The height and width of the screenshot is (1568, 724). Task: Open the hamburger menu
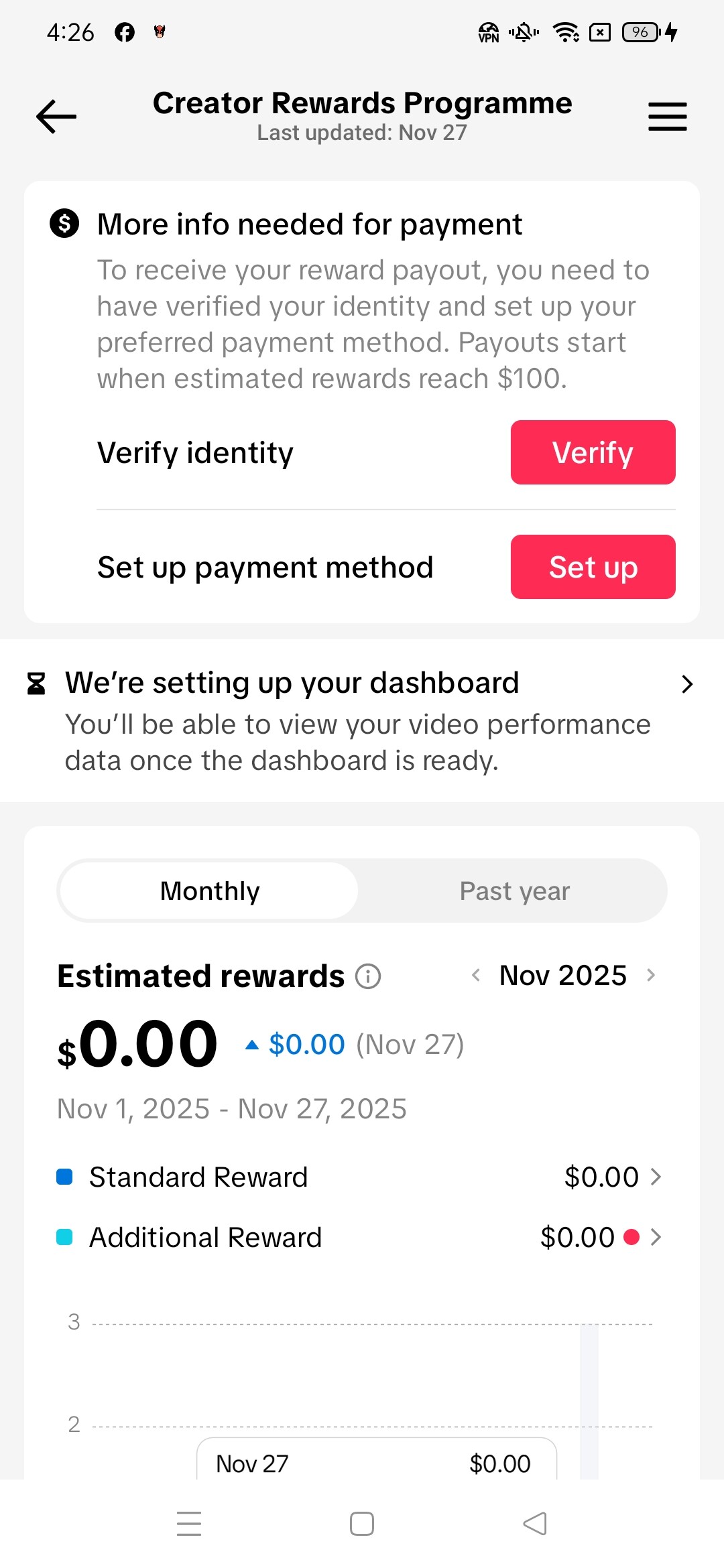tap(667, 117)
